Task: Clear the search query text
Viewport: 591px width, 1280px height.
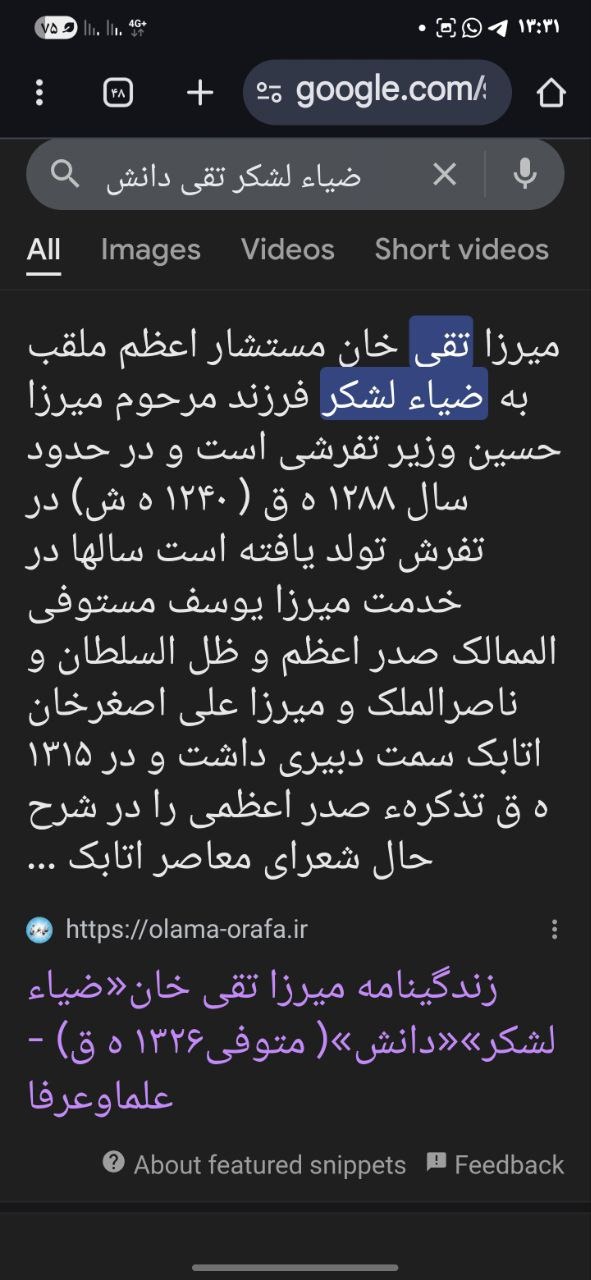Action: coord(444,175)
